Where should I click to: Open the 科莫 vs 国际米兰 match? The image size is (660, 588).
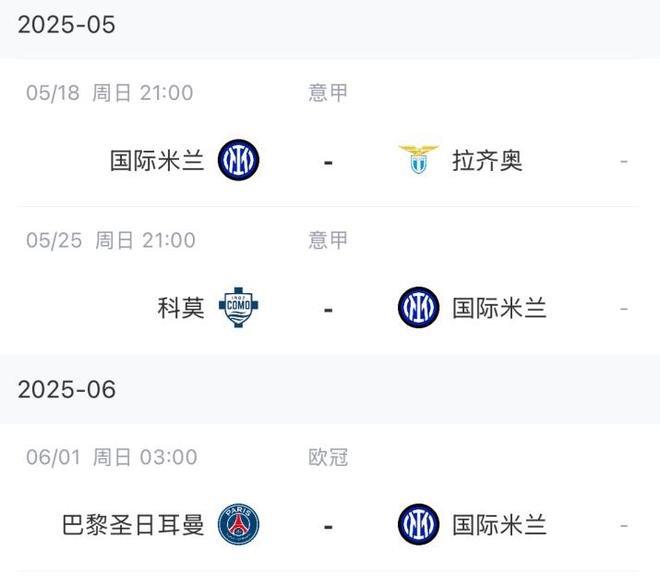[328, 308]
